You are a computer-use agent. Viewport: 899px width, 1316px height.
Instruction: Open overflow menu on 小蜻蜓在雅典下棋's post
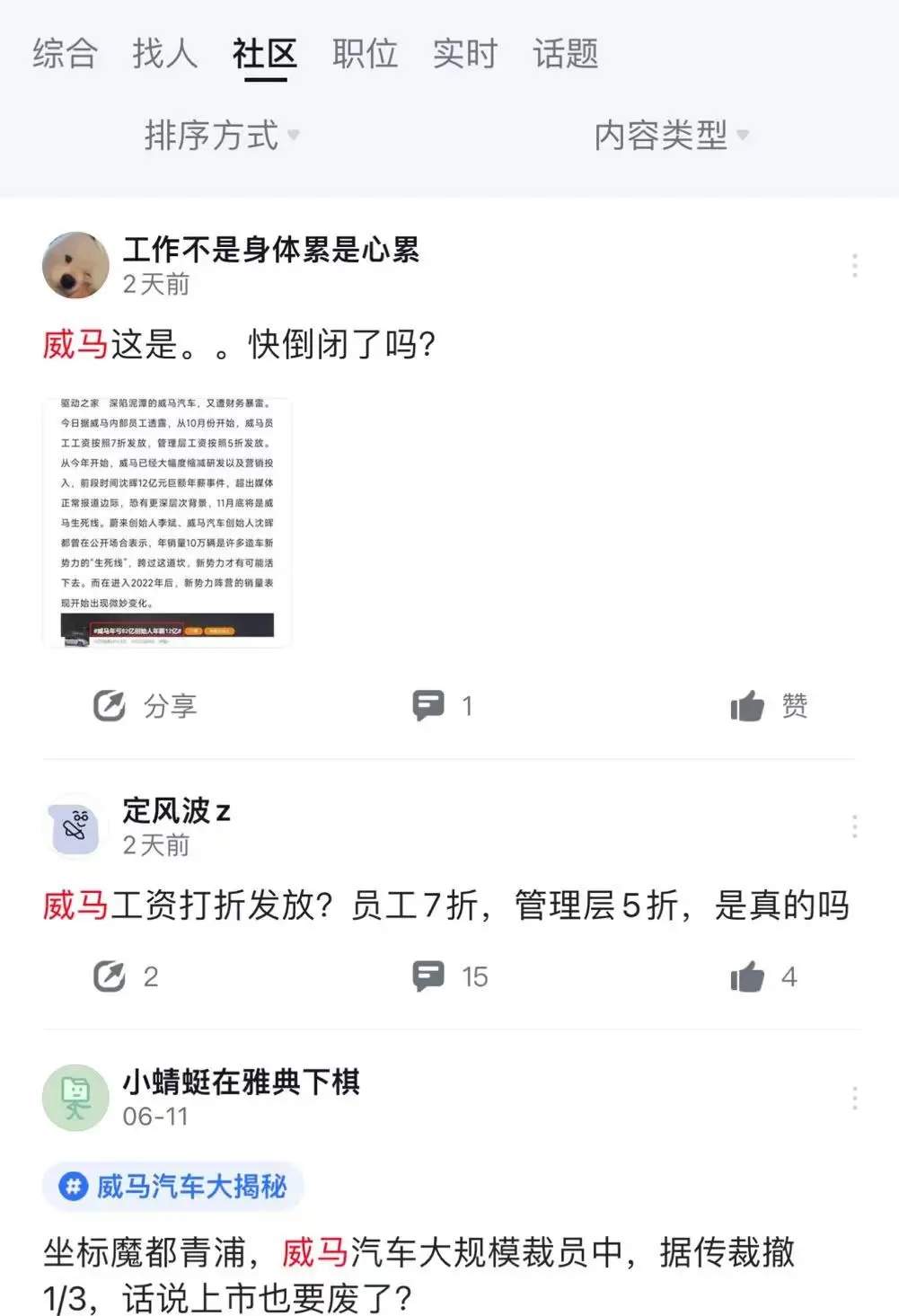(854, 1098)
